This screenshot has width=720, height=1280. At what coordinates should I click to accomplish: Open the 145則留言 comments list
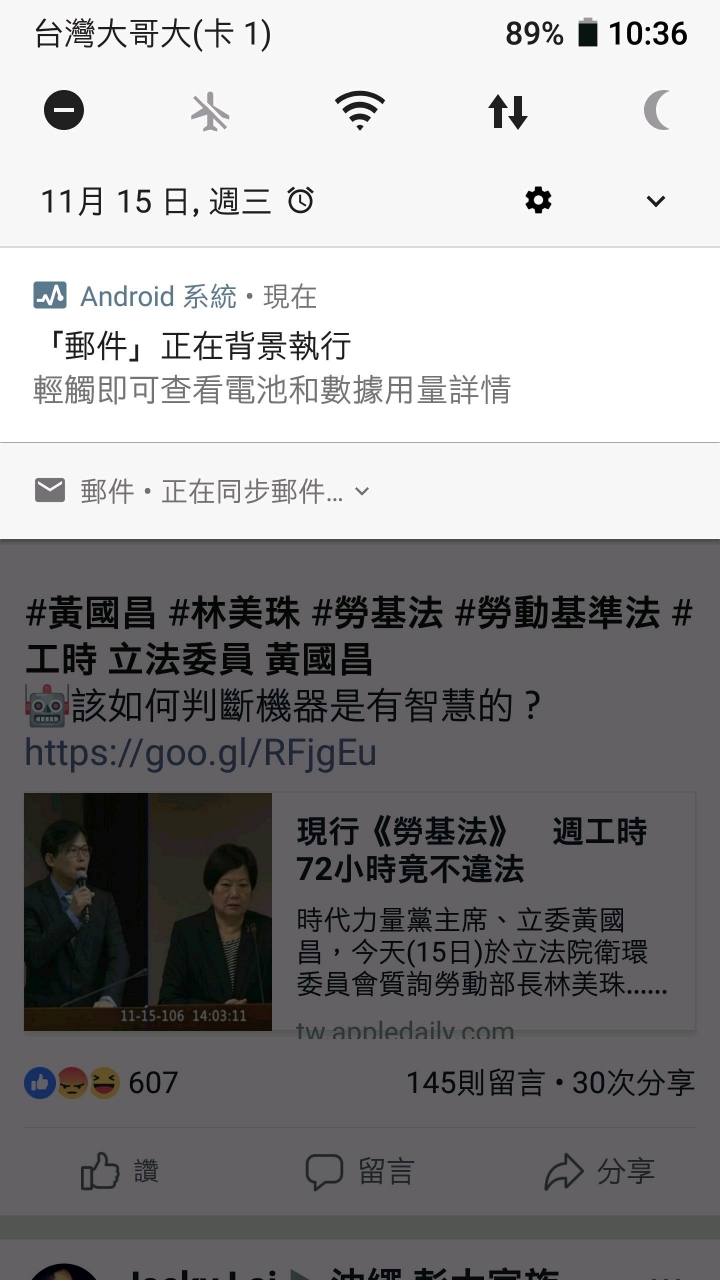(474, 1082)
